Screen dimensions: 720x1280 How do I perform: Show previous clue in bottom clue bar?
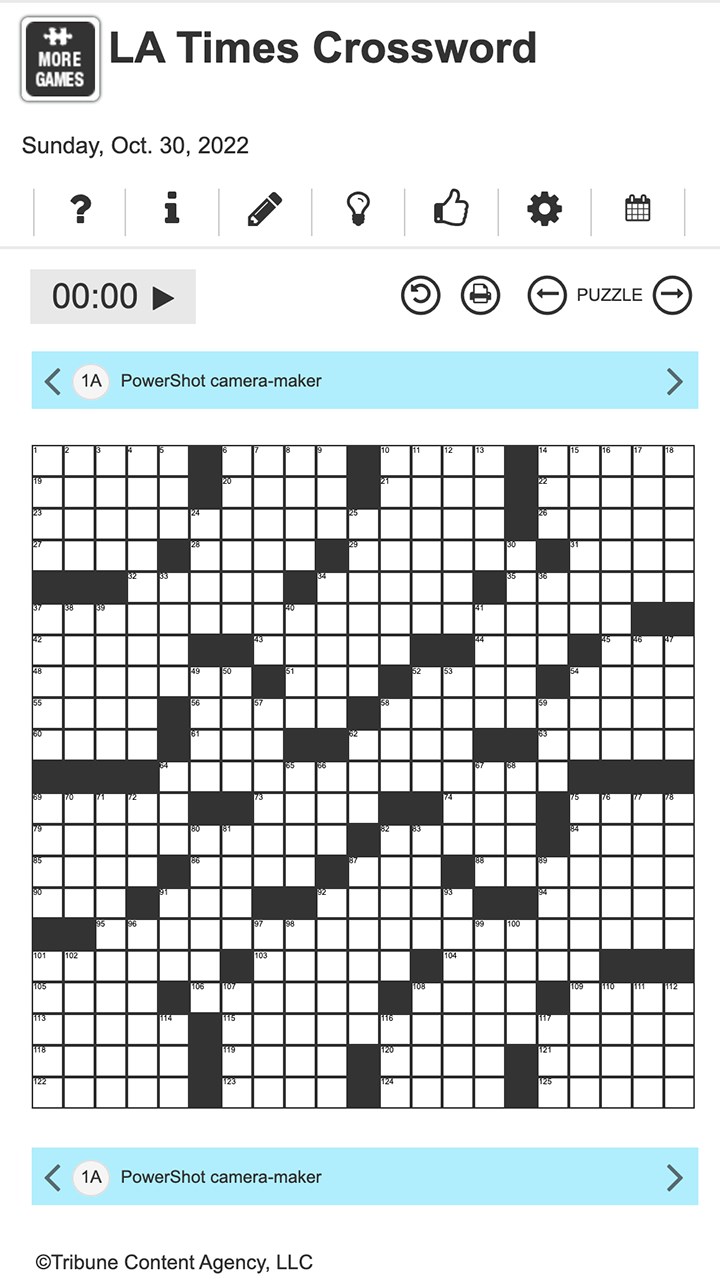(x=53, y=1177)
